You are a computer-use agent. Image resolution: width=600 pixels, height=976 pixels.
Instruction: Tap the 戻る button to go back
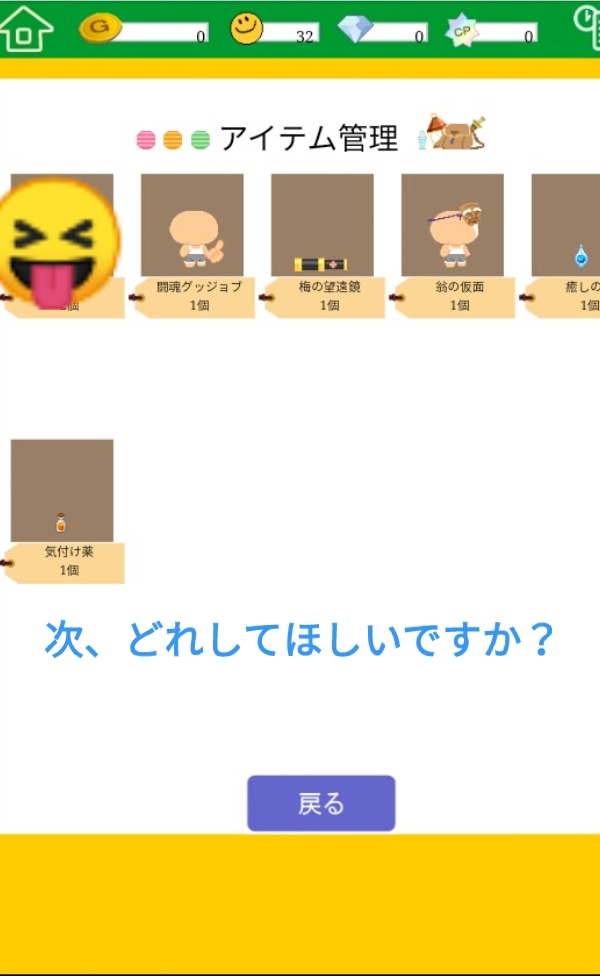coord(321,803)
